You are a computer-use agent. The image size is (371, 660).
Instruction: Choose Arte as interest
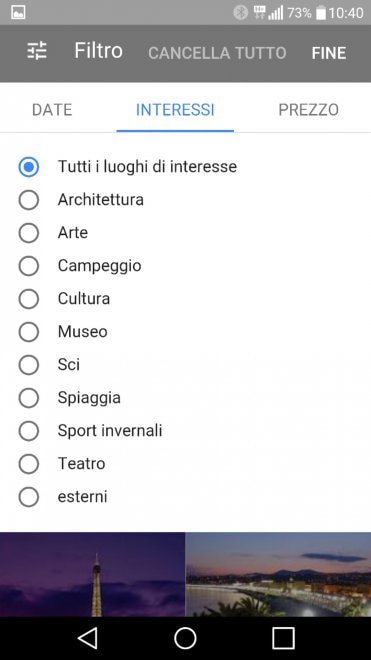(x=53, y=233)
